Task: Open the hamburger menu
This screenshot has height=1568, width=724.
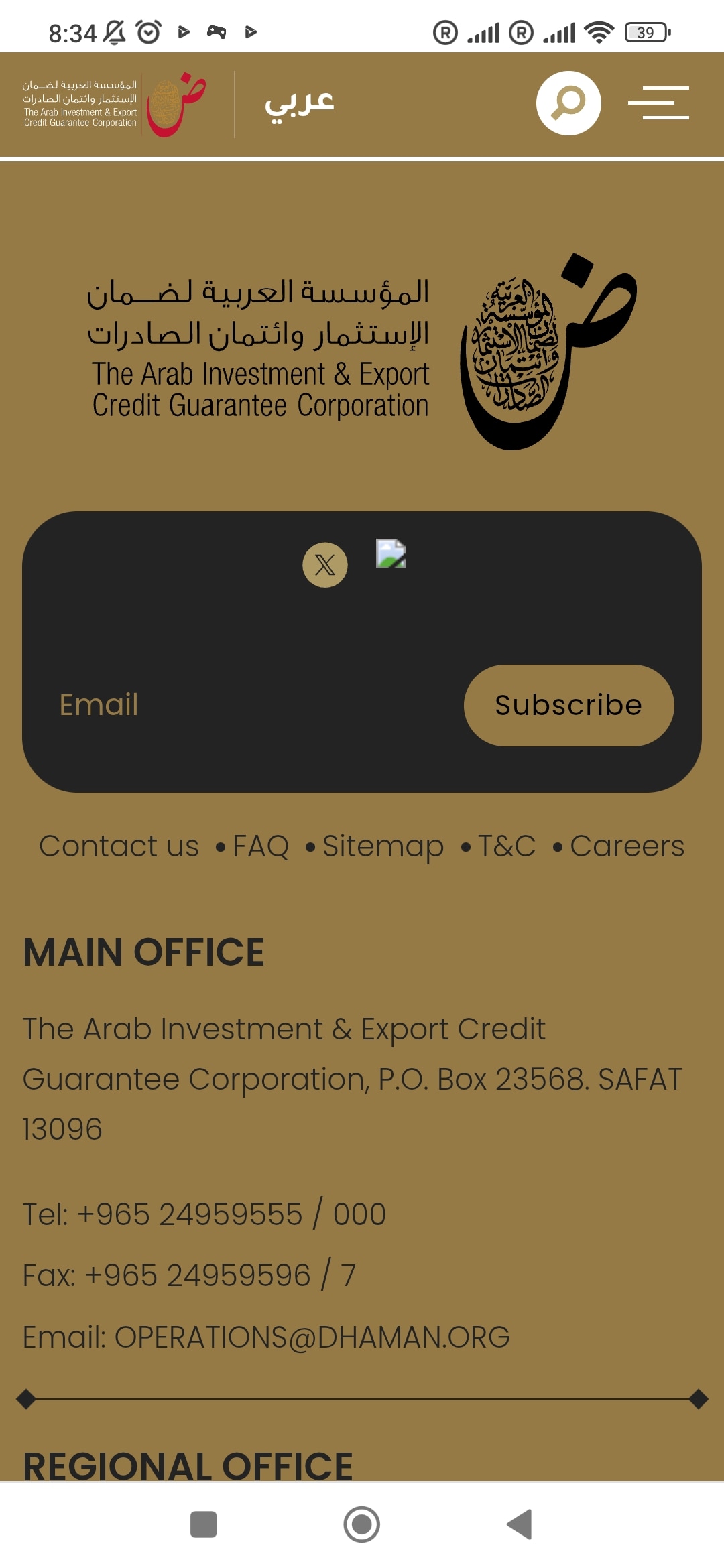Action: tap(658, 103)
